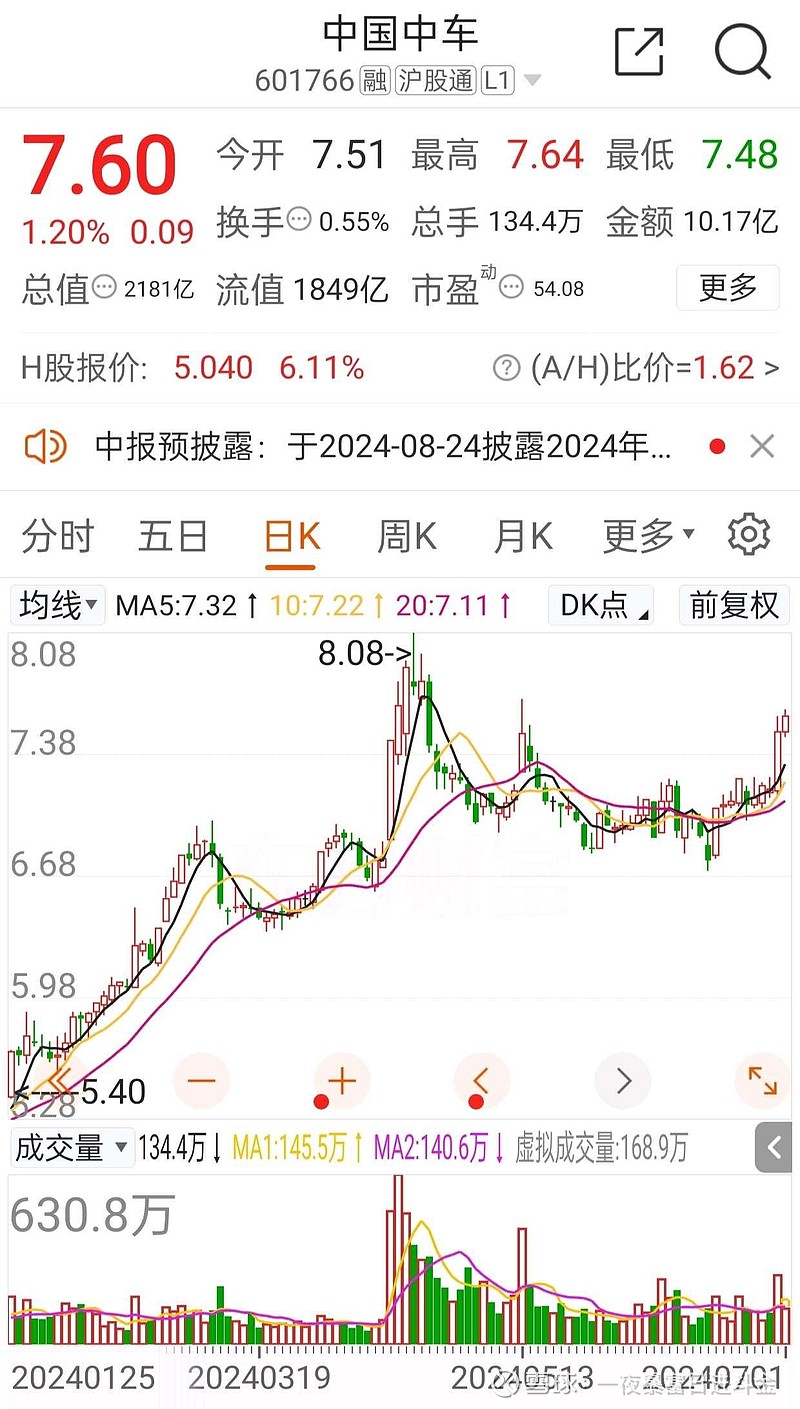Select the 月K chart tab
Screen dimensions: 800x1409
pyautogui.click(x=523, y=536)
